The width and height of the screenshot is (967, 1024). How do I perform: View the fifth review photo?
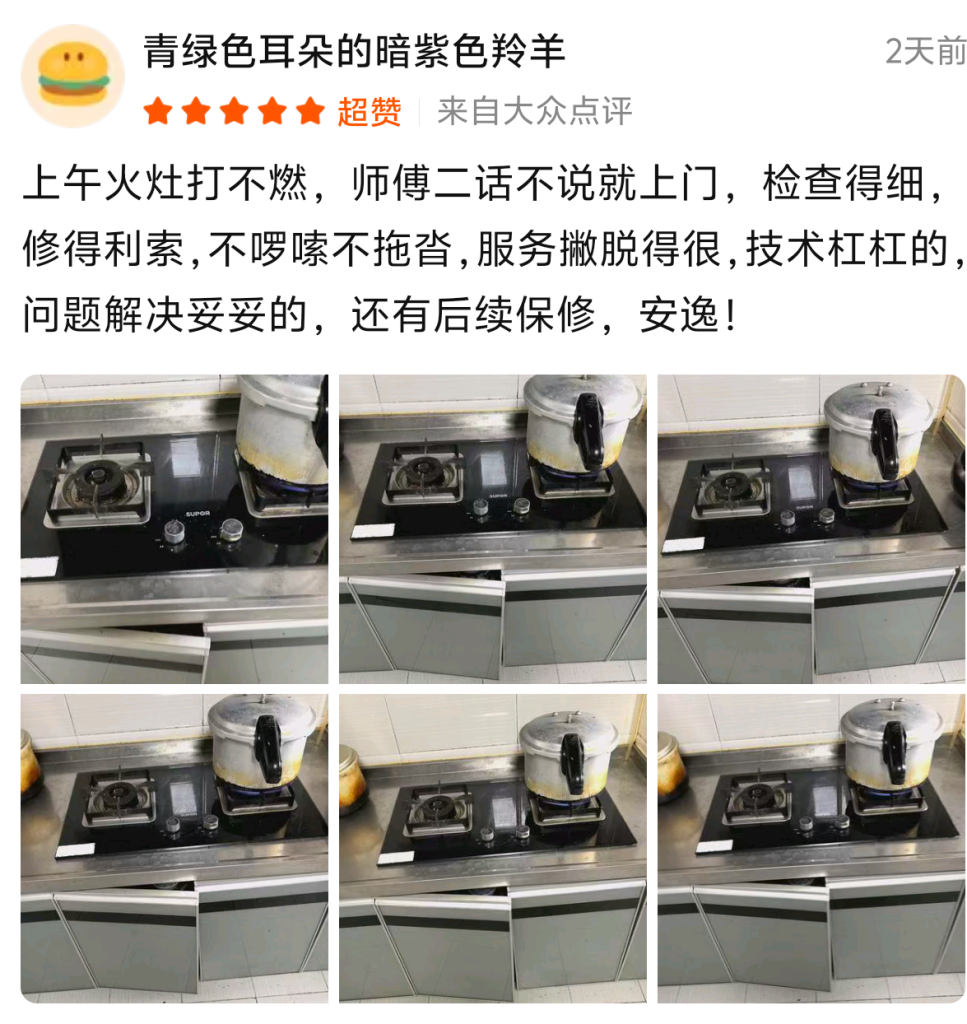pos(492,848)
